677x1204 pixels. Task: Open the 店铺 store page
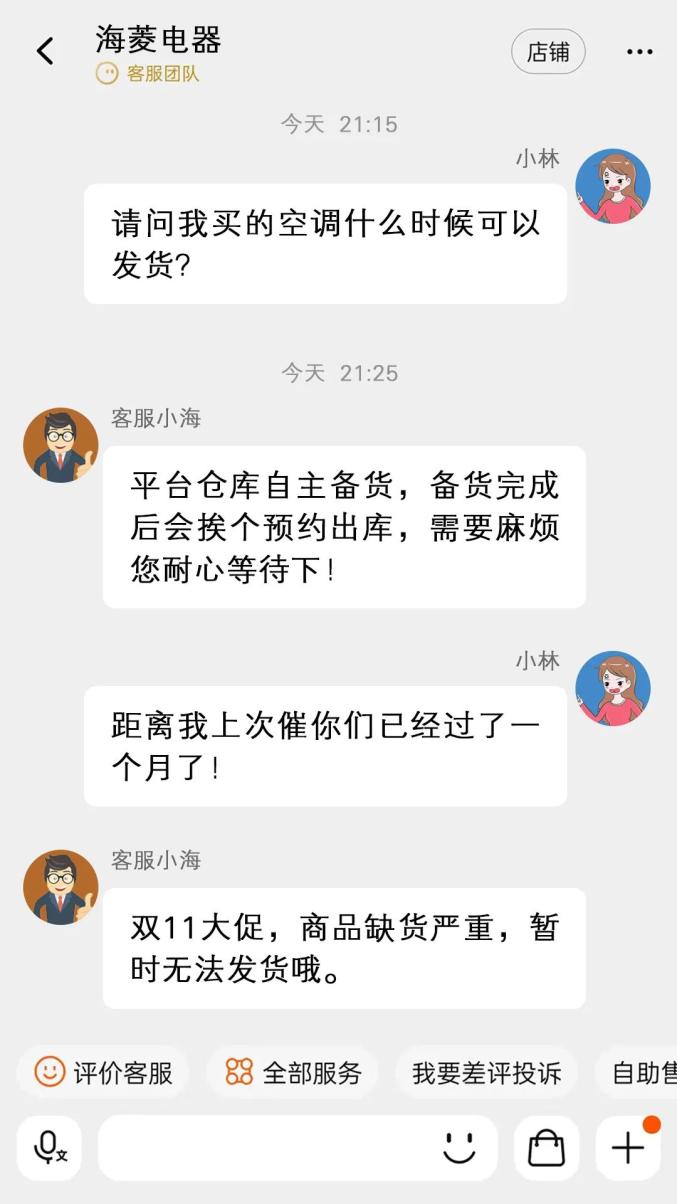pos(548,52)
